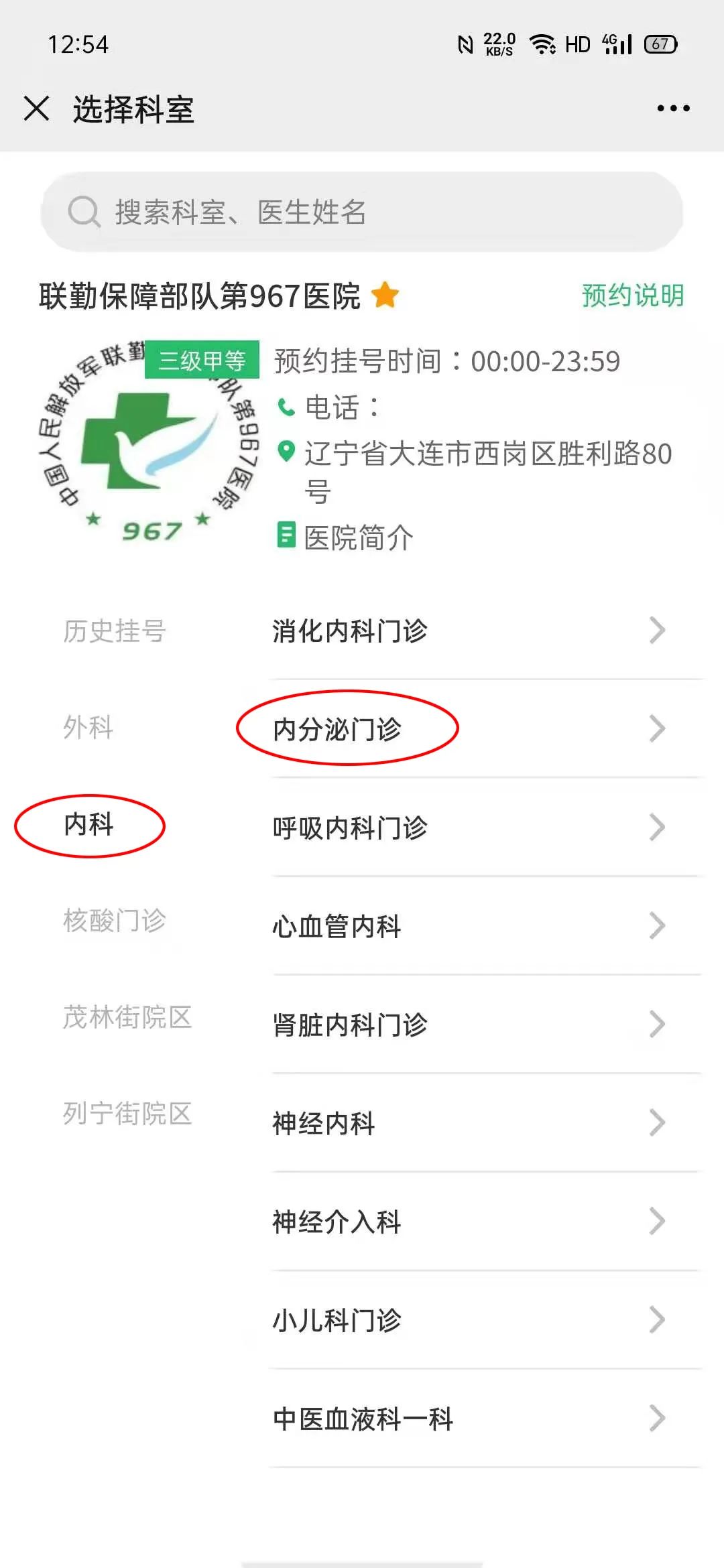The width and height of the screenshot is (724, 1568).
Task: Open 医院简介 hospital introduction
Action: click(357, 537)
